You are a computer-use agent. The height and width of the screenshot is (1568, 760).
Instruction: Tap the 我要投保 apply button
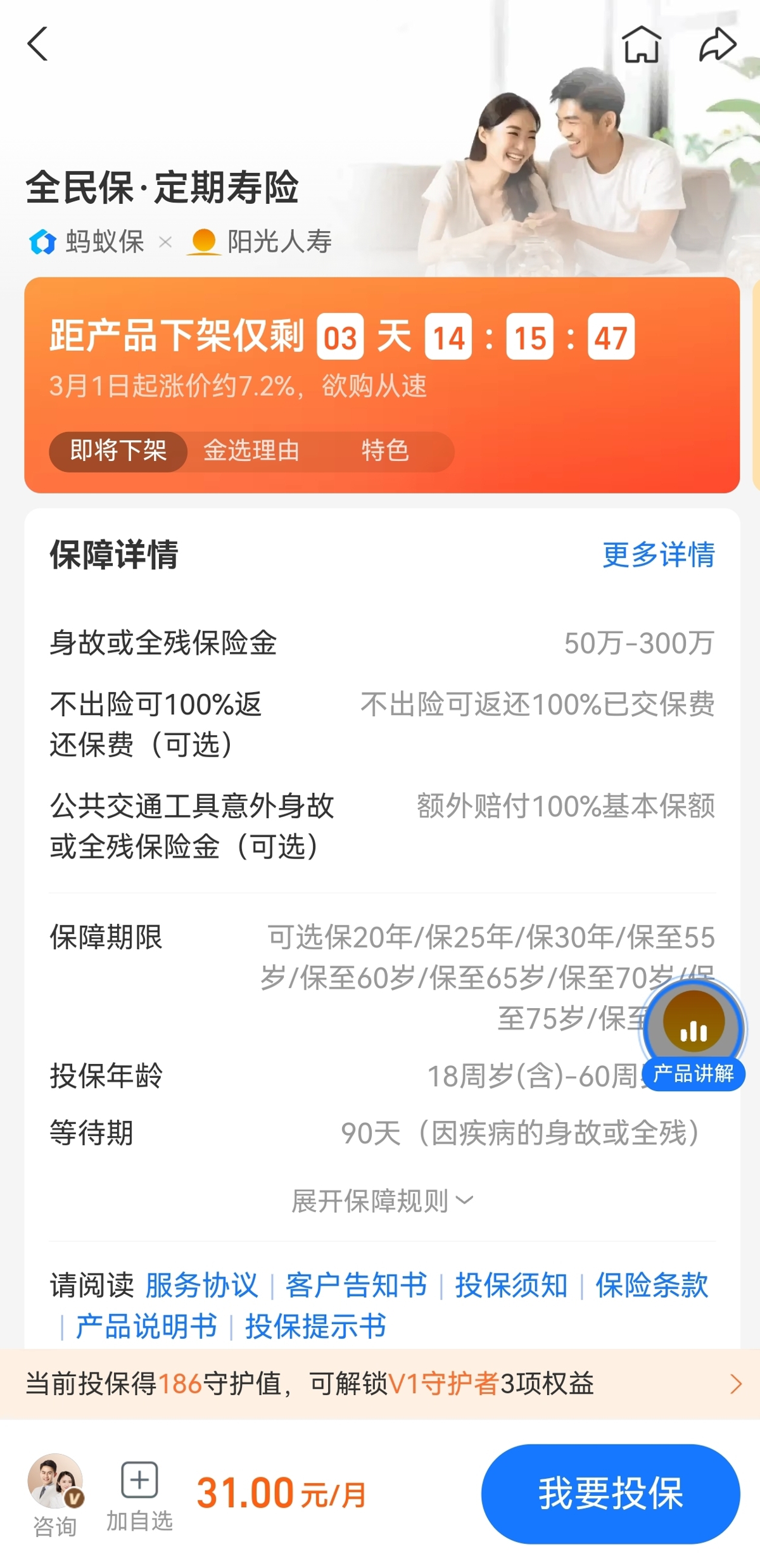pos(610,1493)
